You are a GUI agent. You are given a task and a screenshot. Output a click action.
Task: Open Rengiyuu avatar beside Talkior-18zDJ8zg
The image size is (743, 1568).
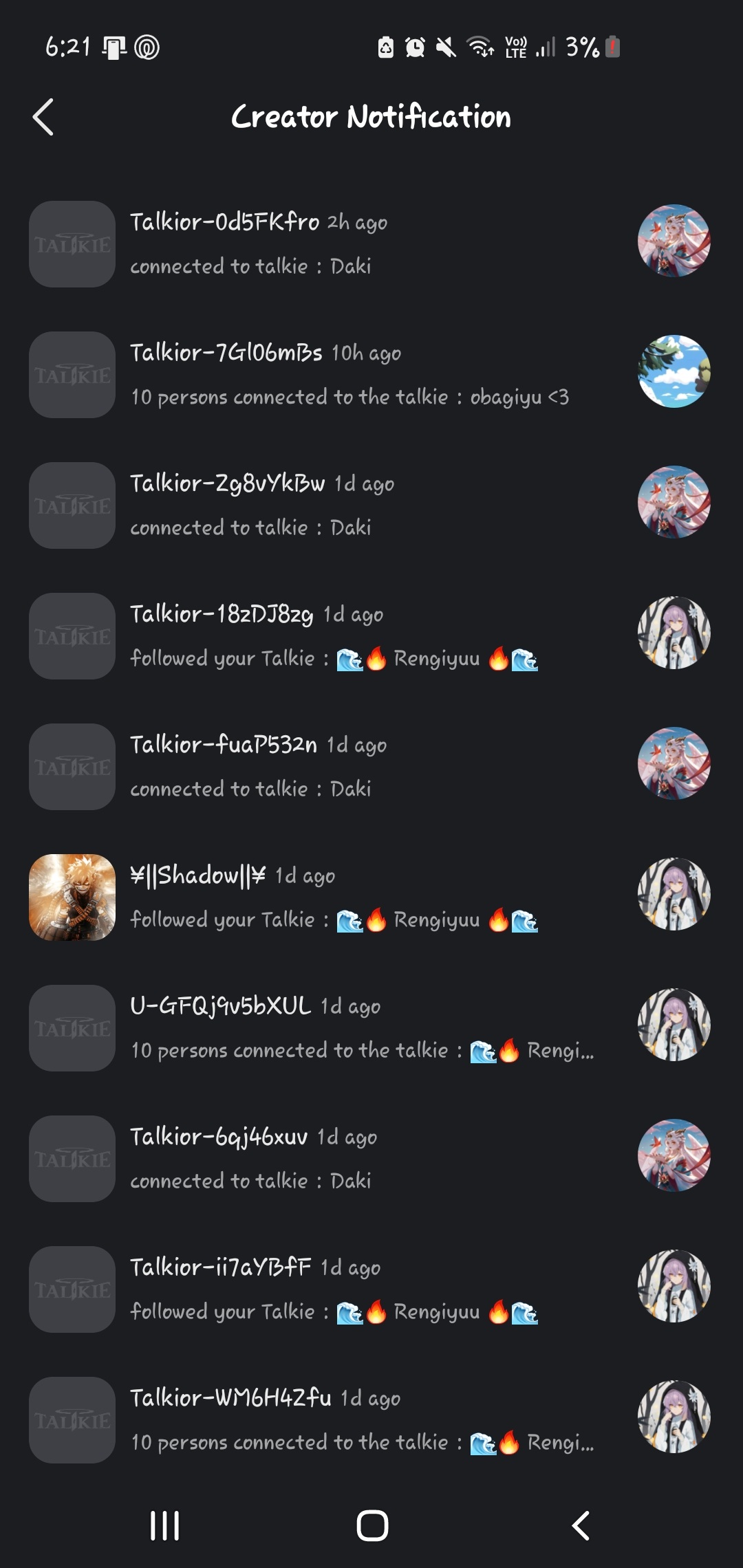674,633
